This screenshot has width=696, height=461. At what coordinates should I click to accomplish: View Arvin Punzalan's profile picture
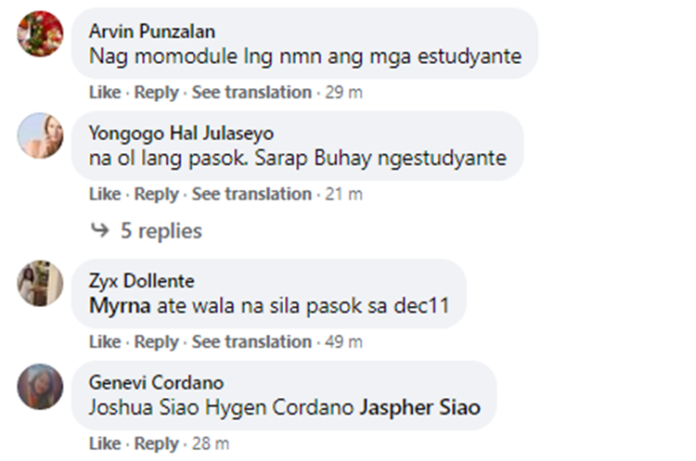pyautogui.click(x=41, y=35)
